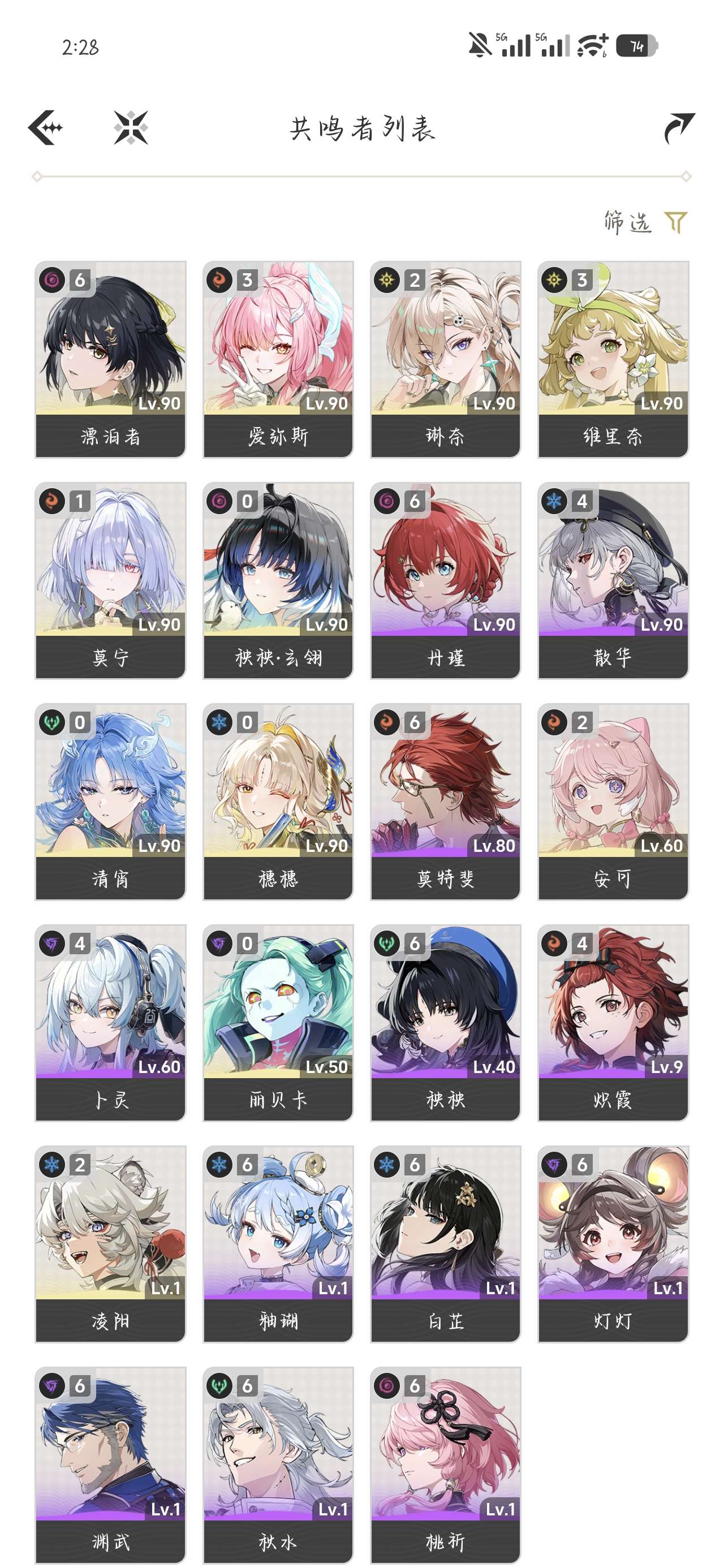
Task: Go back using the arrow icon
Action: (46, 128)
